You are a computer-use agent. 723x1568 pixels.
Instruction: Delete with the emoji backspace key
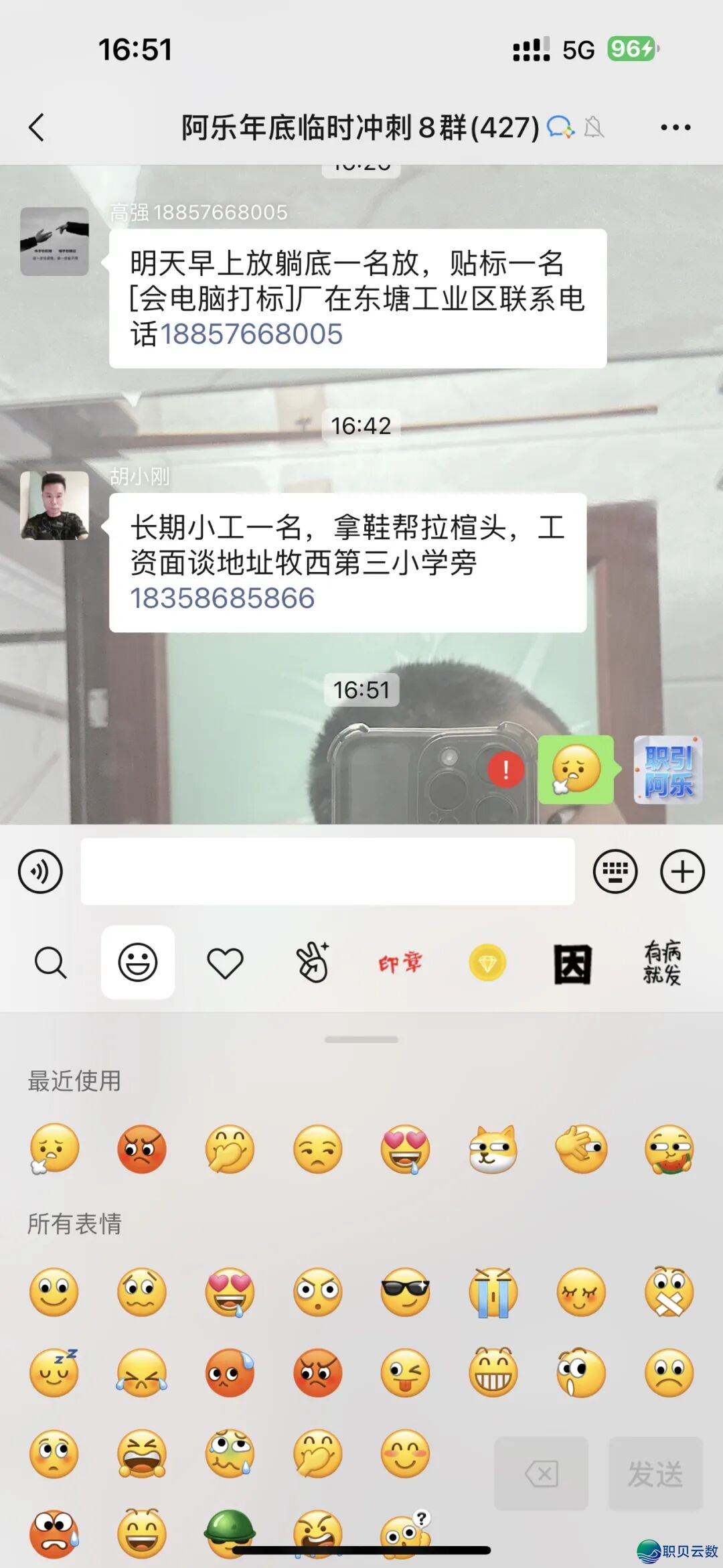point(541,1474)
